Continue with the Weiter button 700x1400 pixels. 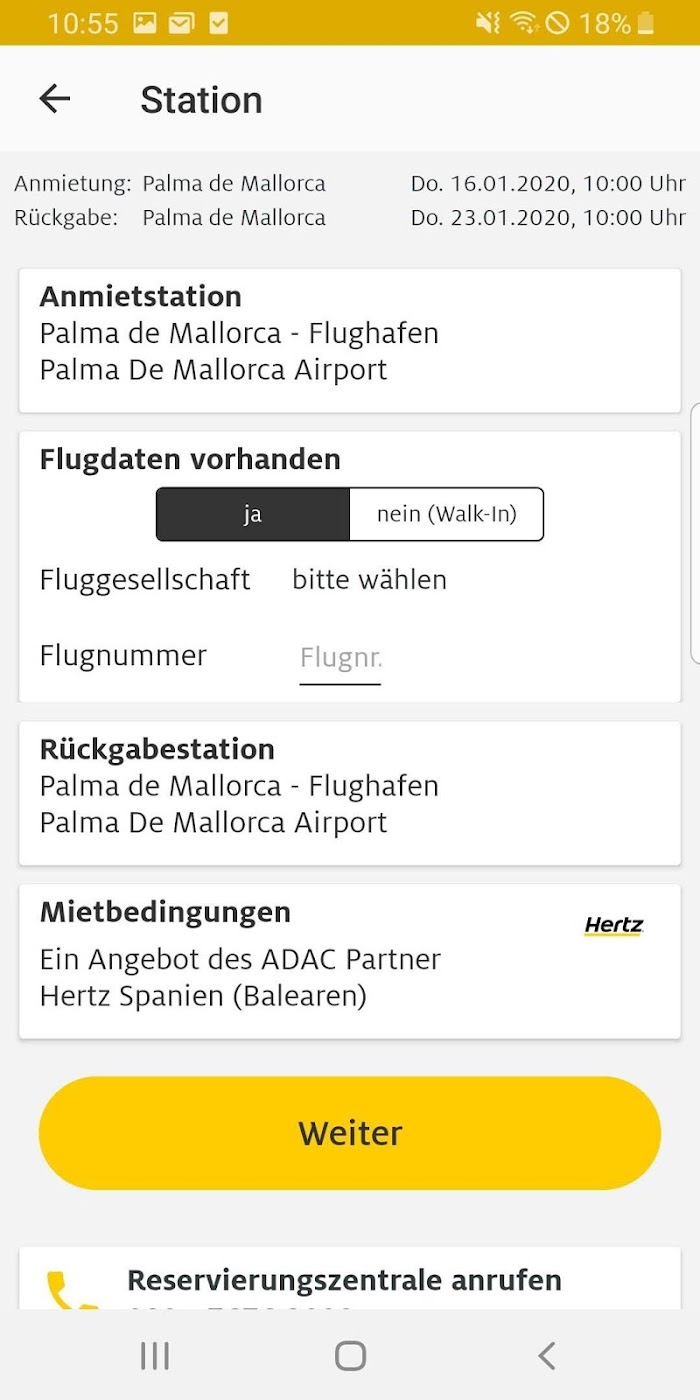click(350, 1133)
